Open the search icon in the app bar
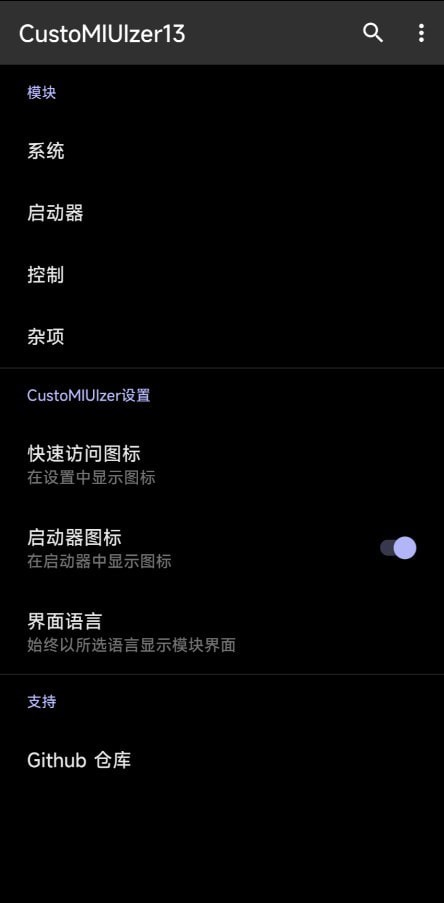Image resolution: width=444 pixels, height=903 pixels. (373, 33)
